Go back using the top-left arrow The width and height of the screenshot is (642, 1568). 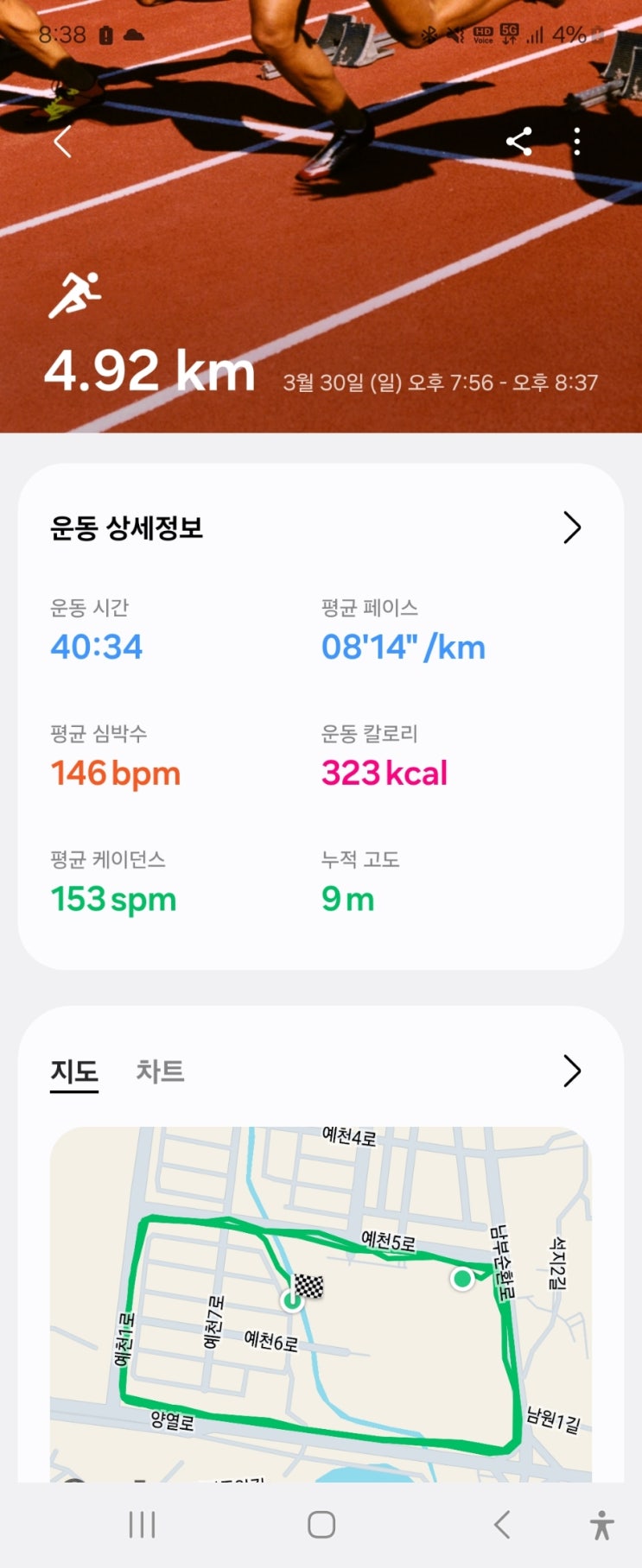point(62,142)
